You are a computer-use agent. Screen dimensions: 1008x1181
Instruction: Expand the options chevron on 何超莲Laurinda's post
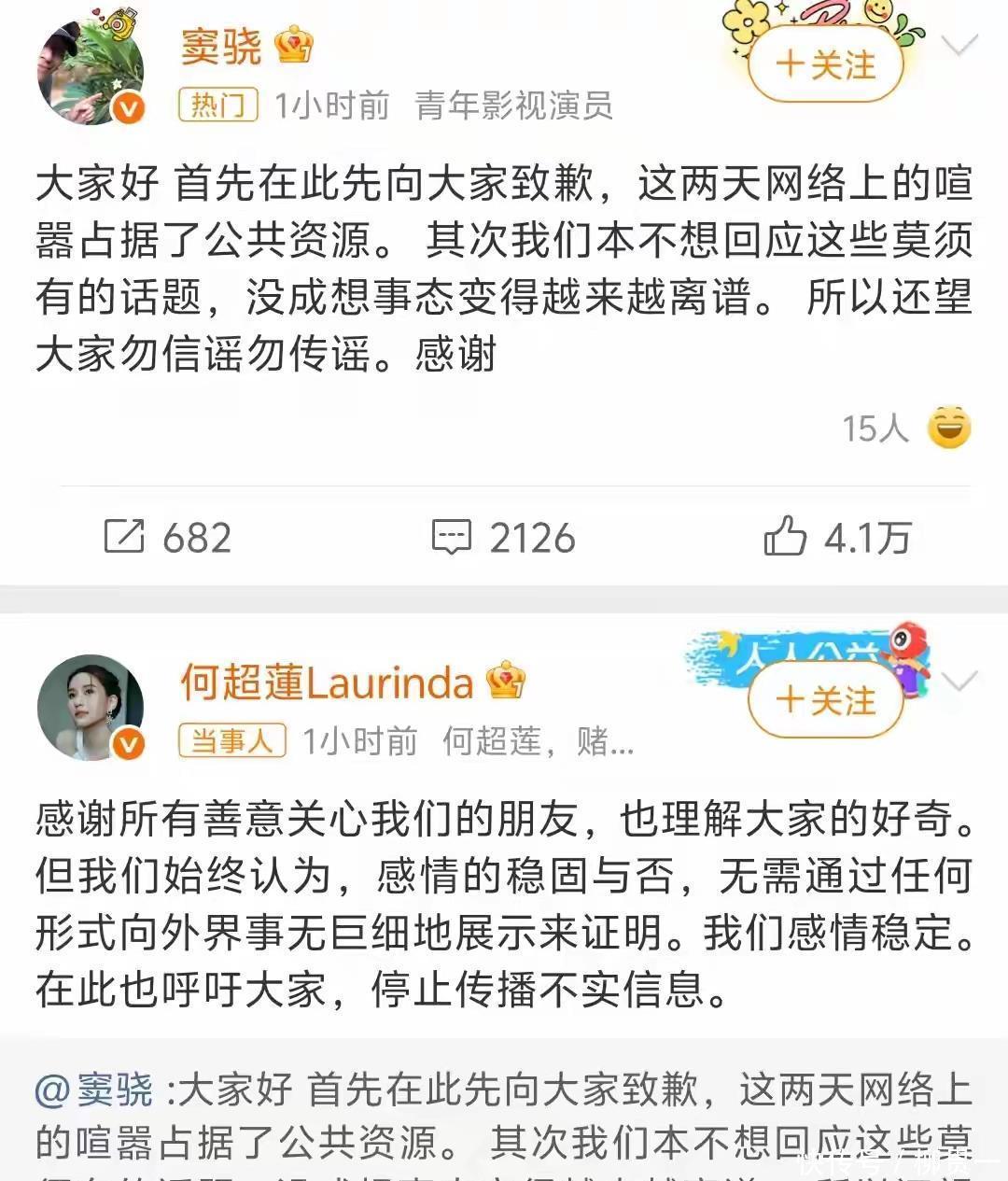coord(959,681)
